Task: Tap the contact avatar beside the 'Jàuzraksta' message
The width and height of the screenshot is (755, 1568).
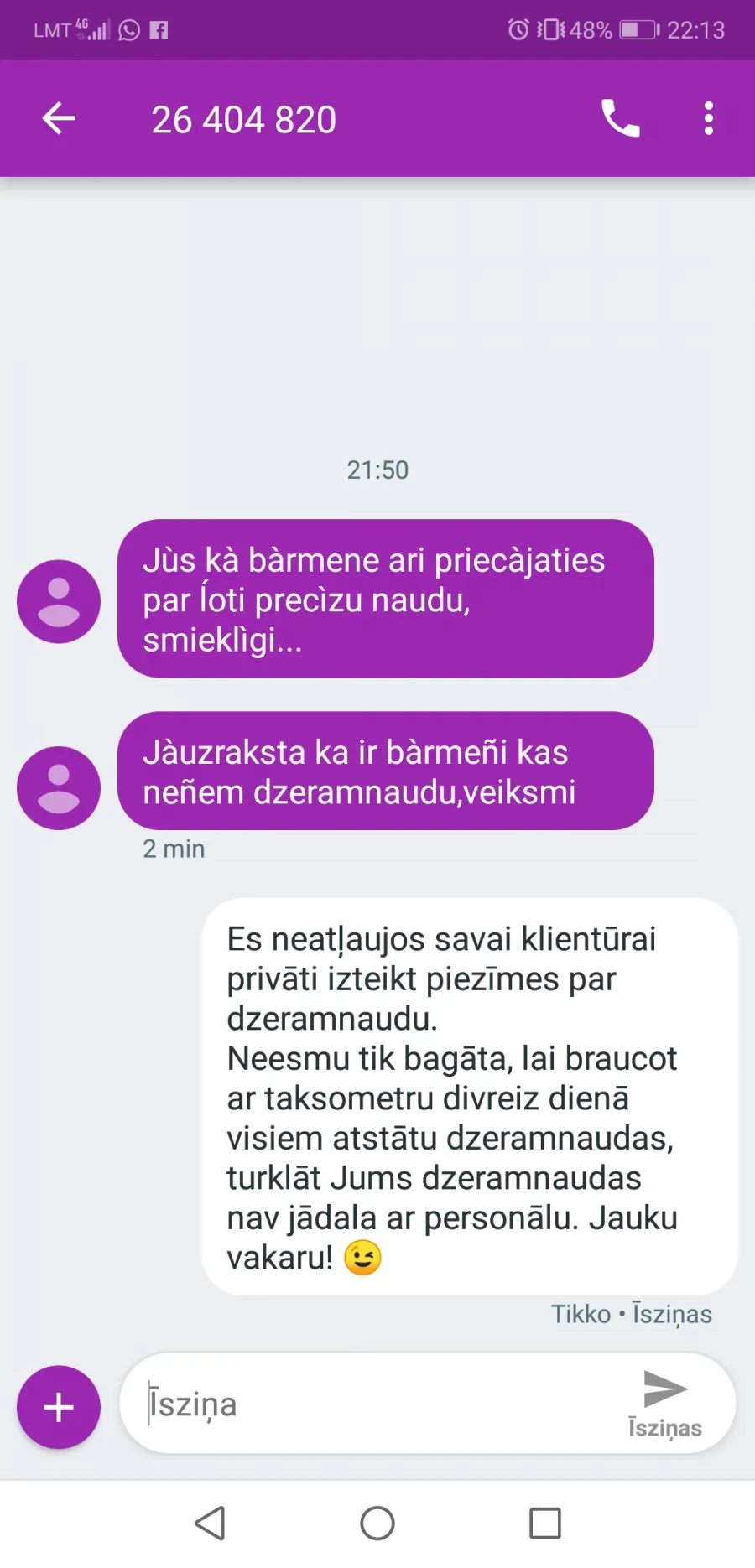Action: tap(59, 788)
